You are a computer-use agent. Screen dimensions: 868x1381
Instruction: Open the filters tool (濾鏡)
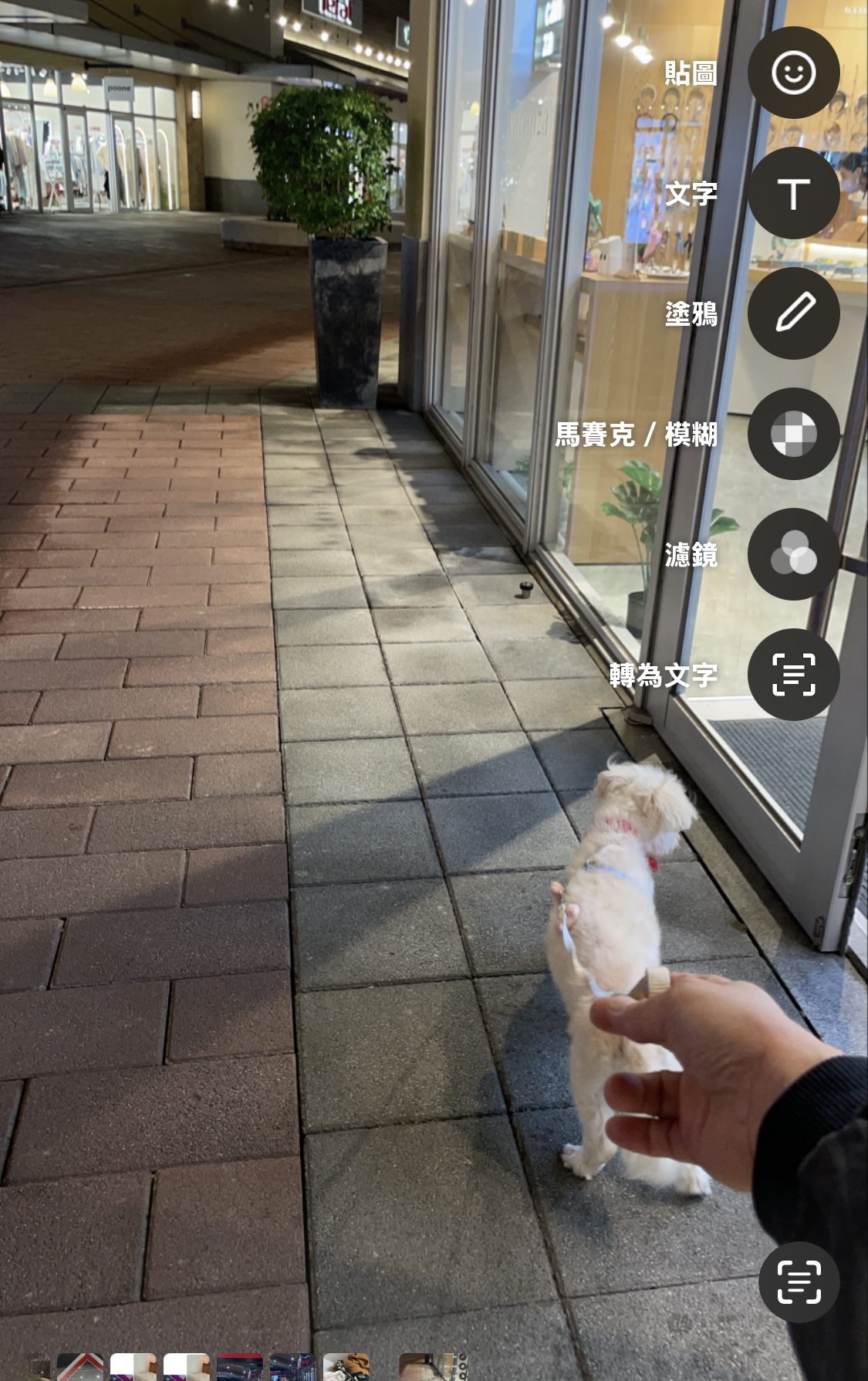coord(793,554)
